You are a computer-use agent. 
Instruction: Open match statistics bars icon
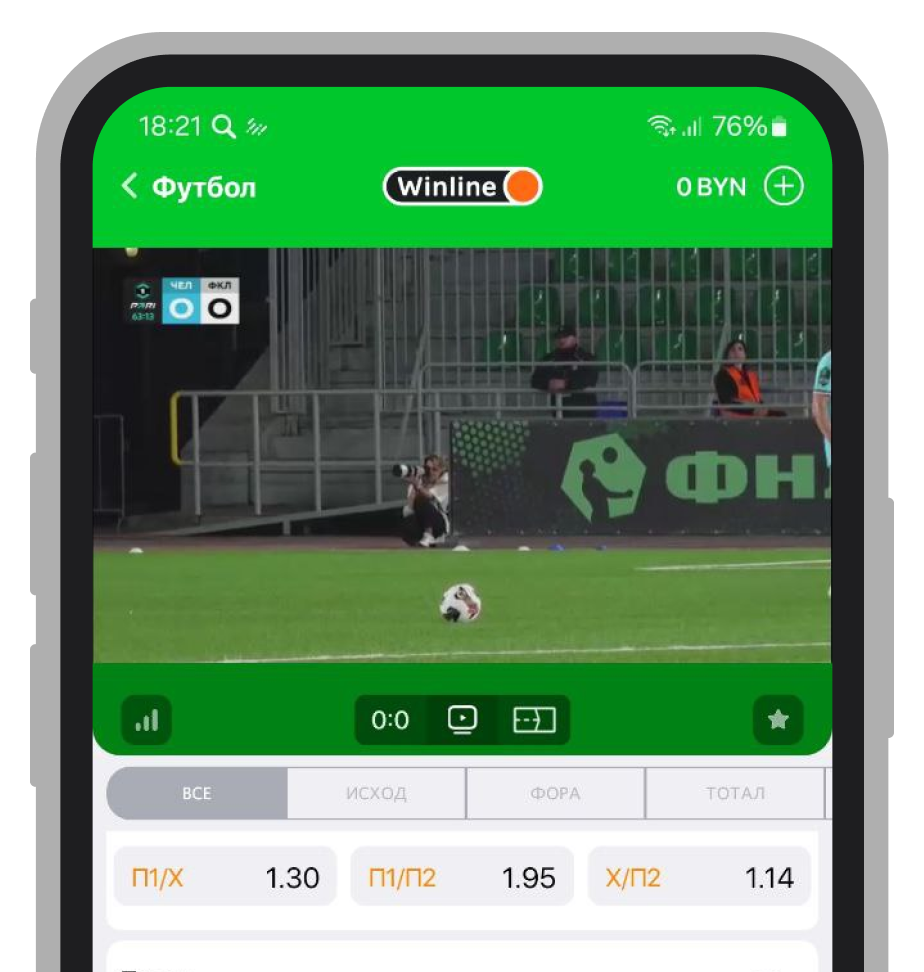pos(147,720)
